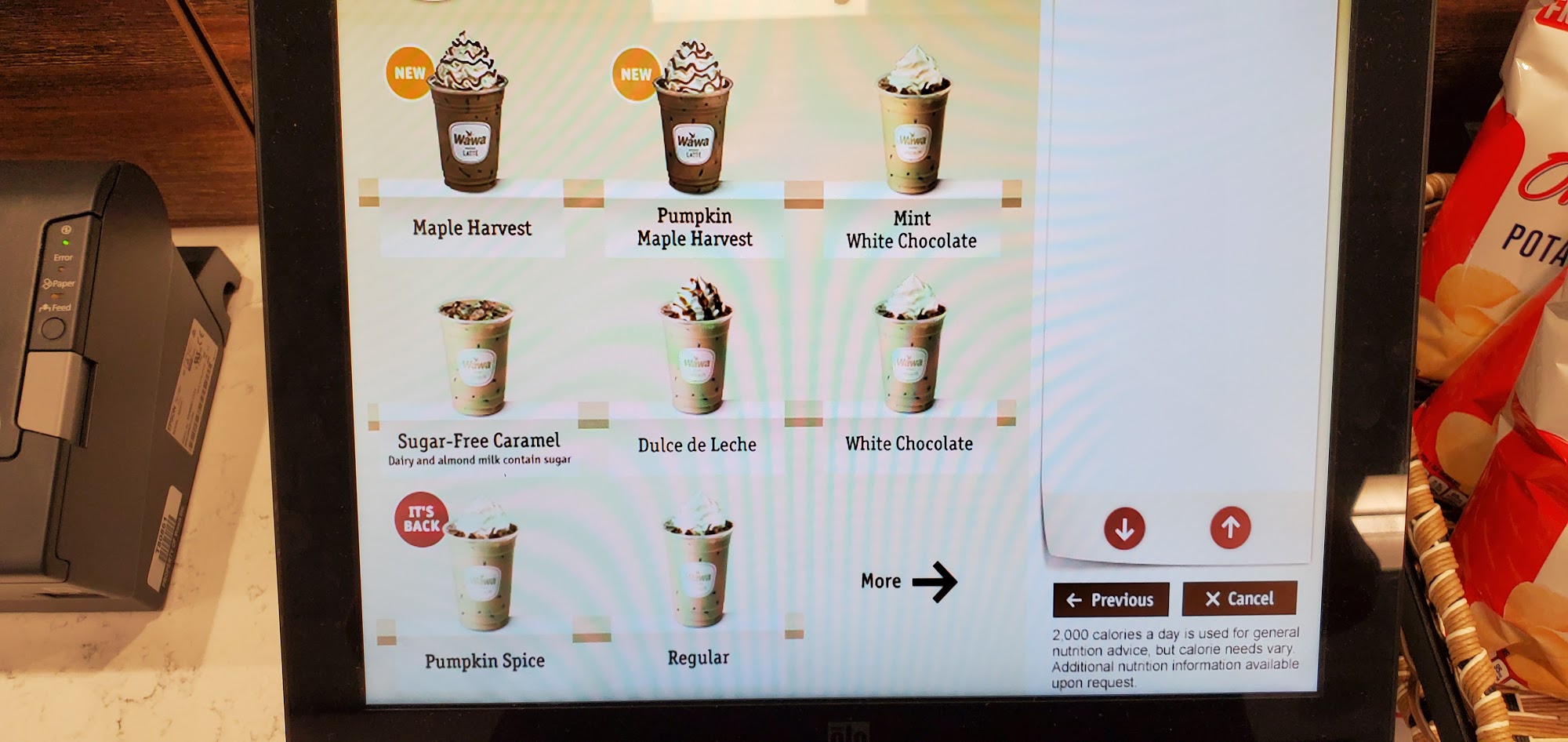This screenshot has width=1568, height=742.
Task: Move the order list up
Action: tap(1230, 527)
